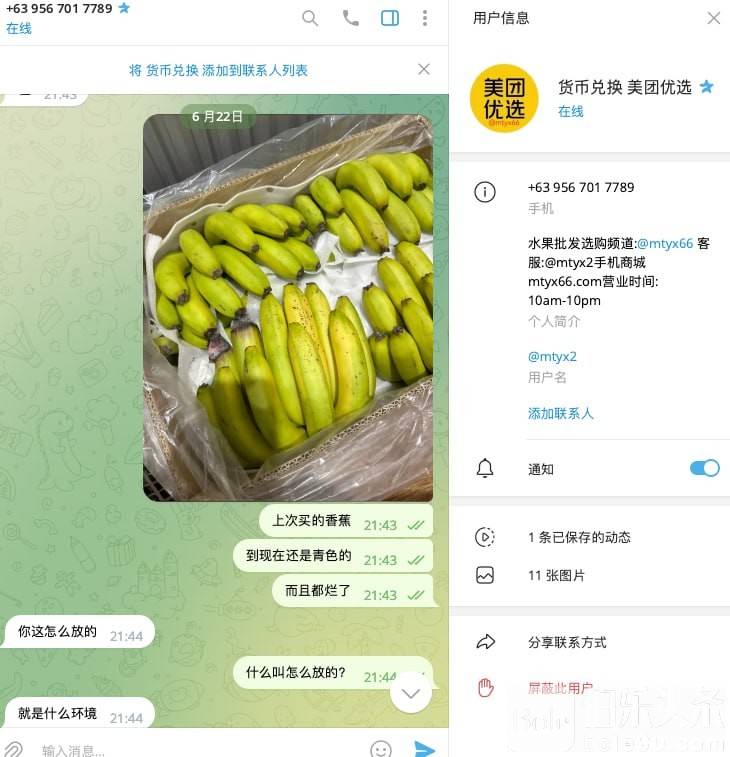Attach a file with the paperclip
730x757 pixels.
pos(14,749)
